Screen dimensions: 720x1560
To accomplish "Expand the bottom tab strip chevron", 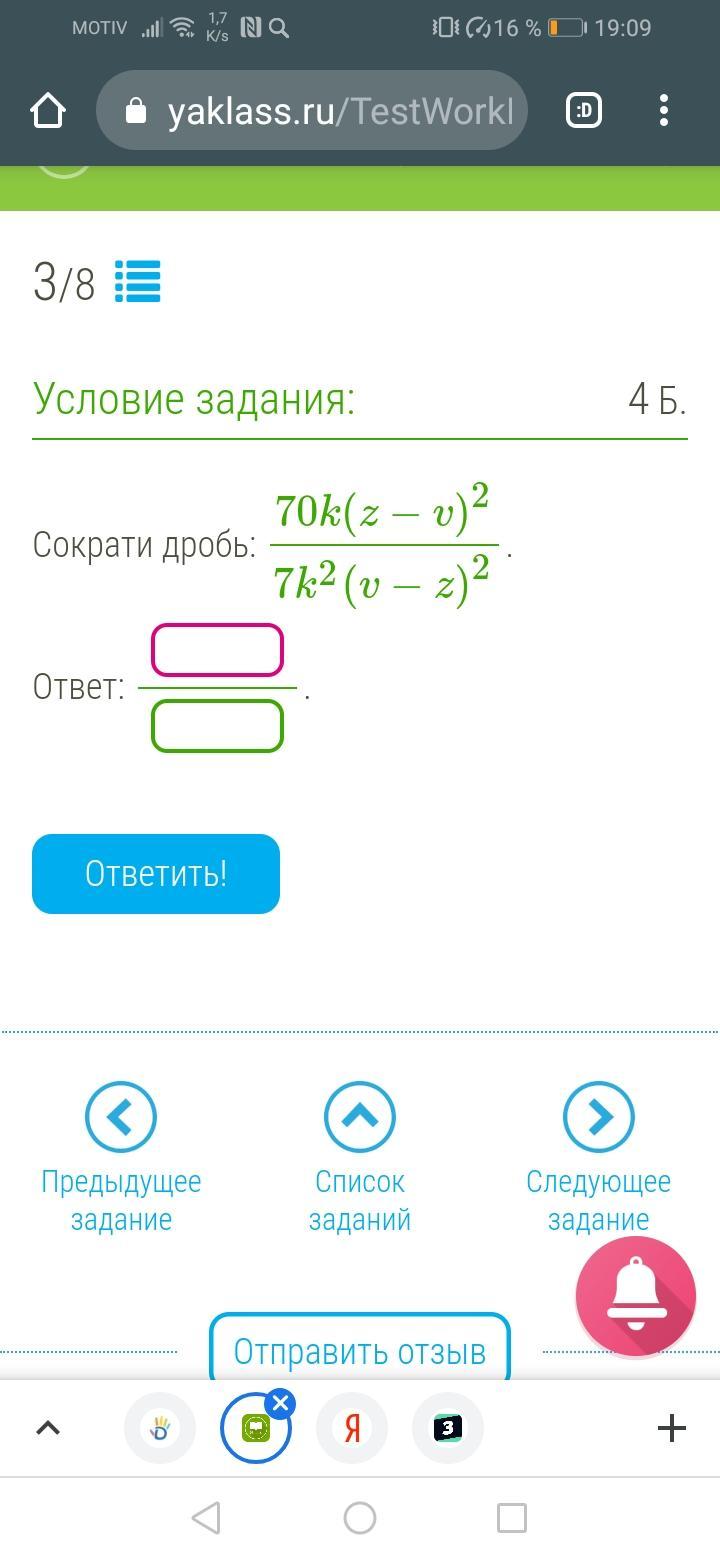I will click(48, 1428).
